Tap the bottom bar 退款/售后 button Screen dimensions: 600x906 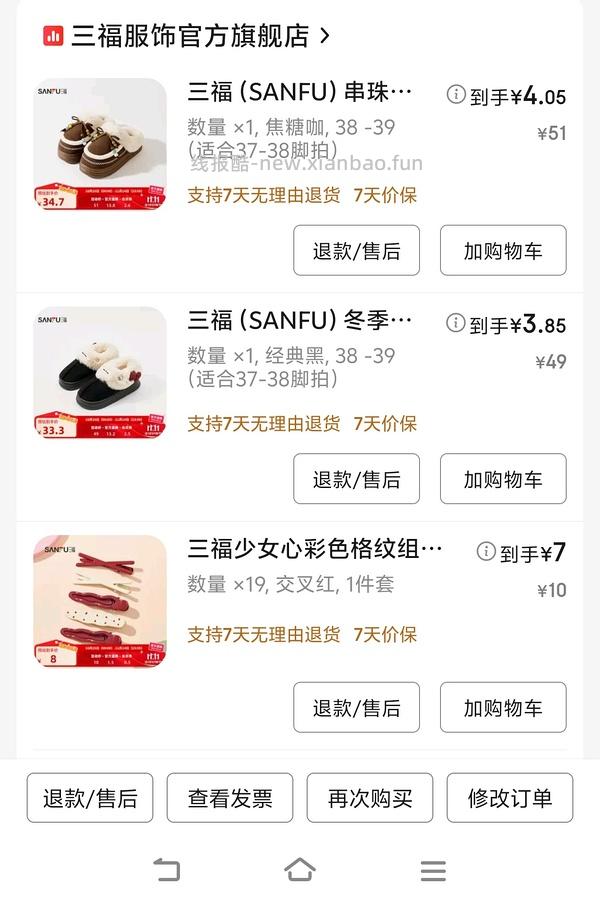point(90,798)
